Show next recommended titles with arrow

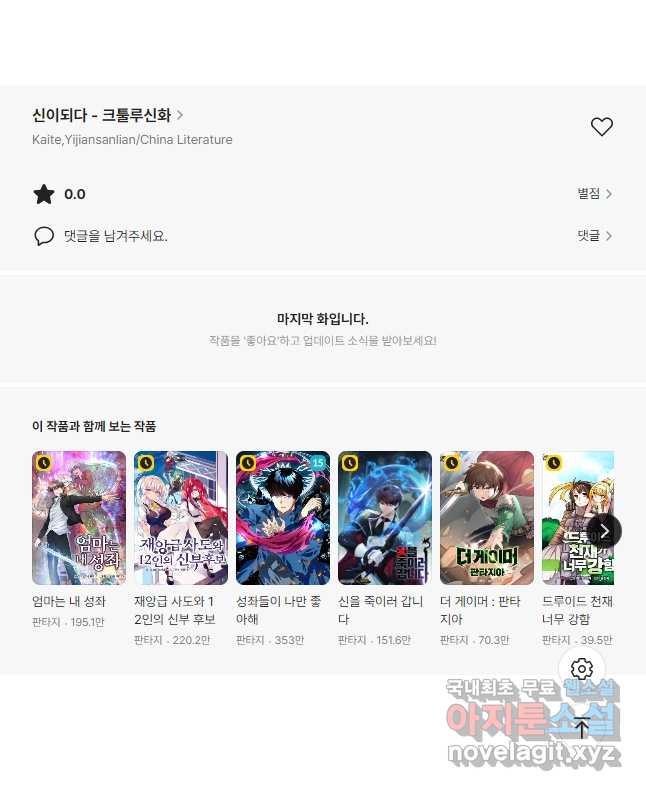click(603, 531)
